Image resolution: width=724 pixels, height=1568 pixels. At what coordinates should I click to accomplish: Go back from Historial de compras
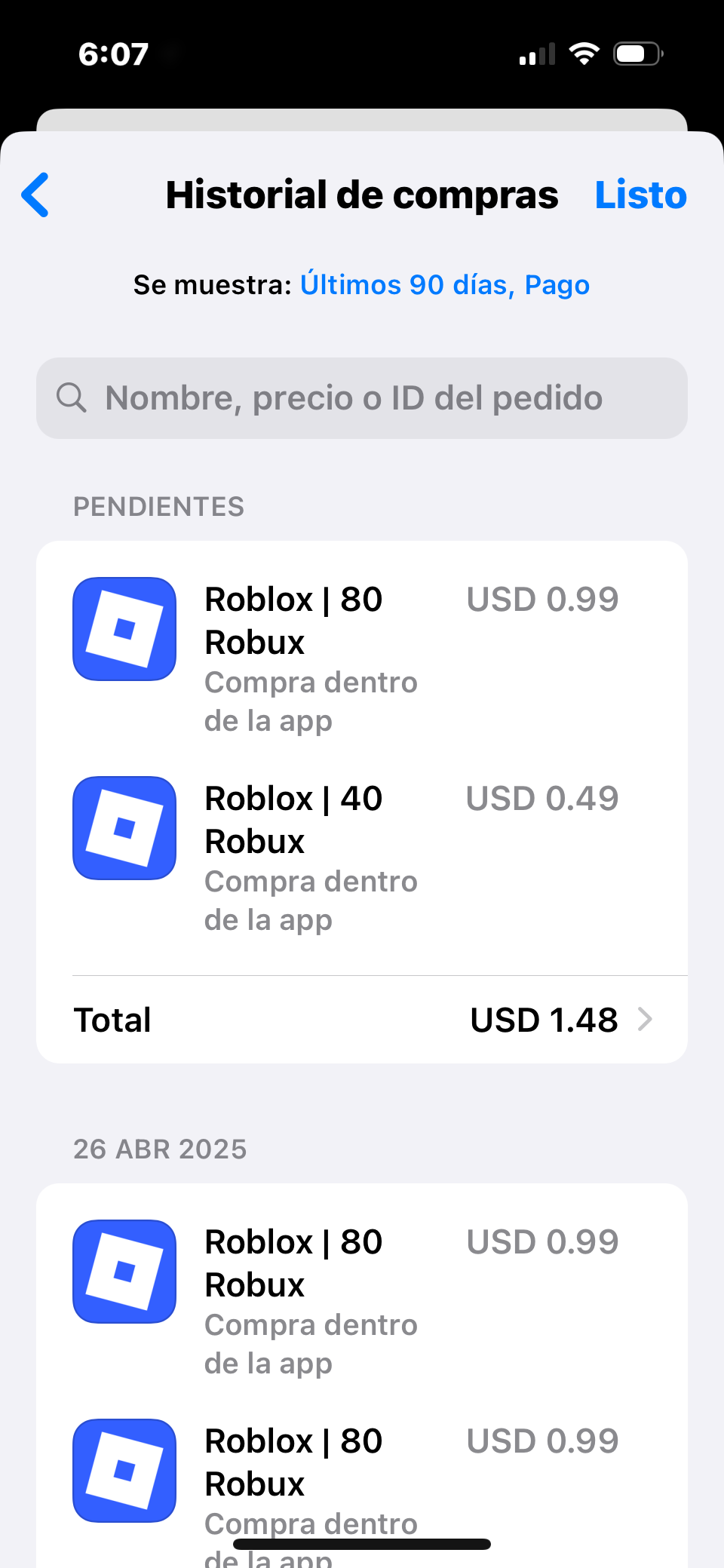(35, 195)
